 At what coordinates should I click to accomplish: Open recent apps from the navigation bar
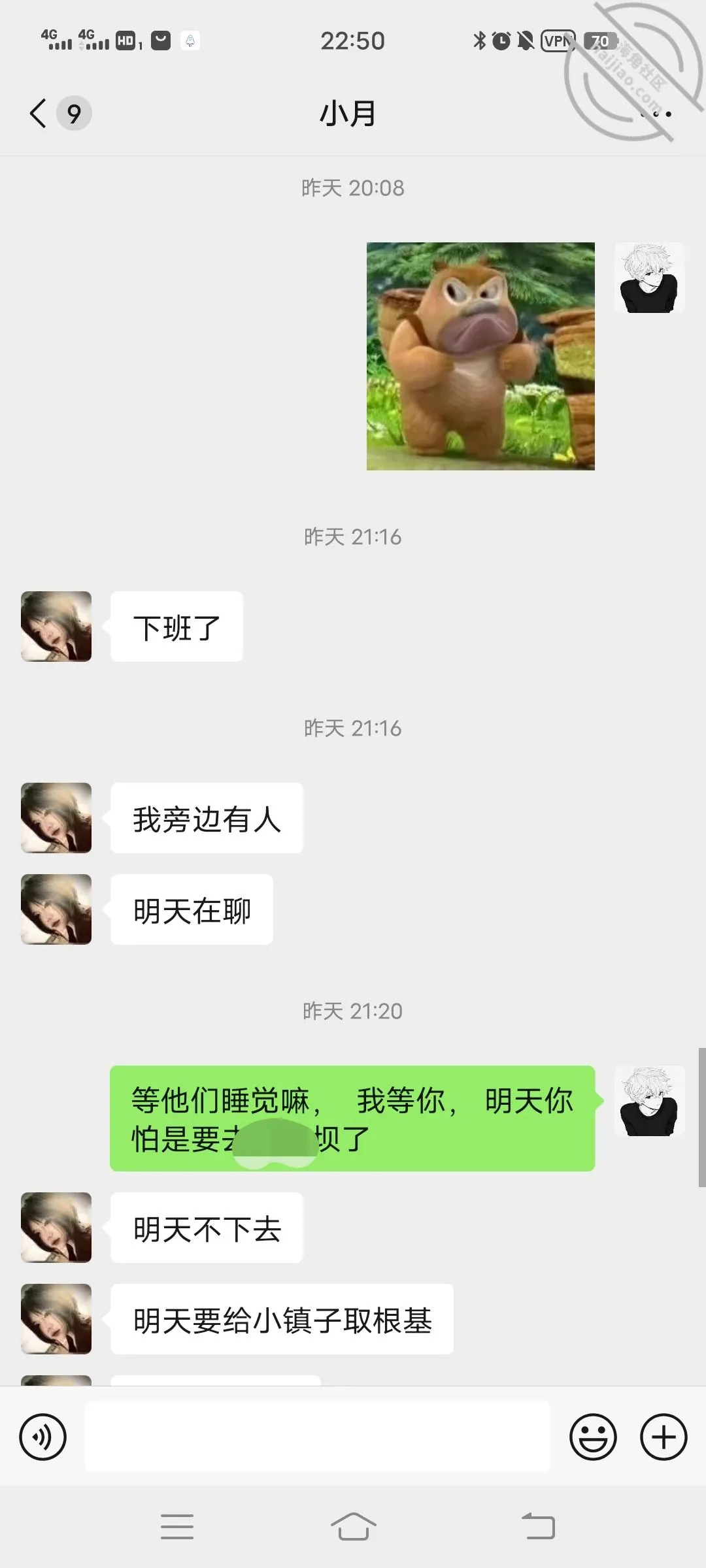tap(177, 1527)
